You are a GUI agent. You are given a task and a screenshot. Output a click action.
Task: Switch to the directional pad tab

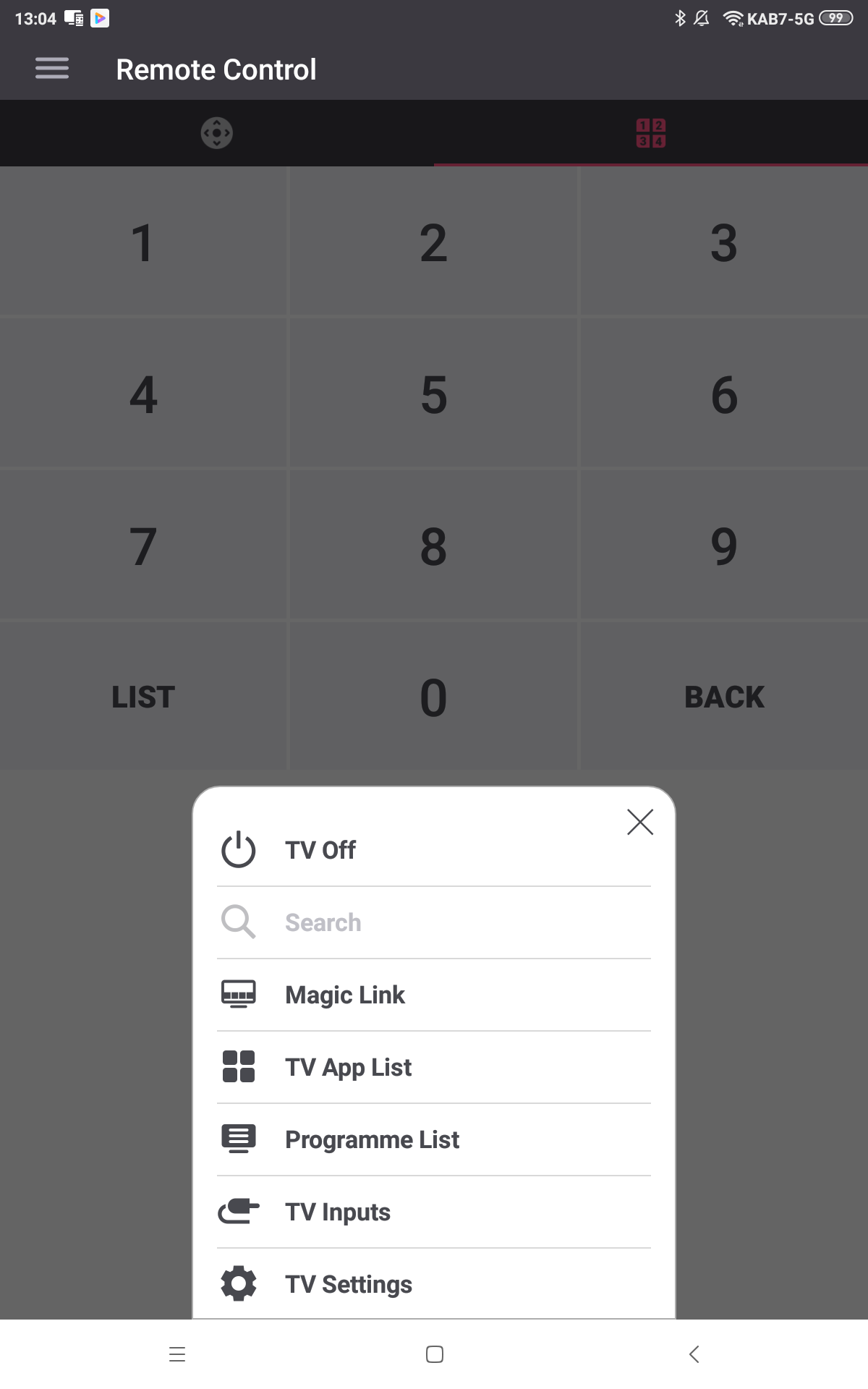(216, 133)
